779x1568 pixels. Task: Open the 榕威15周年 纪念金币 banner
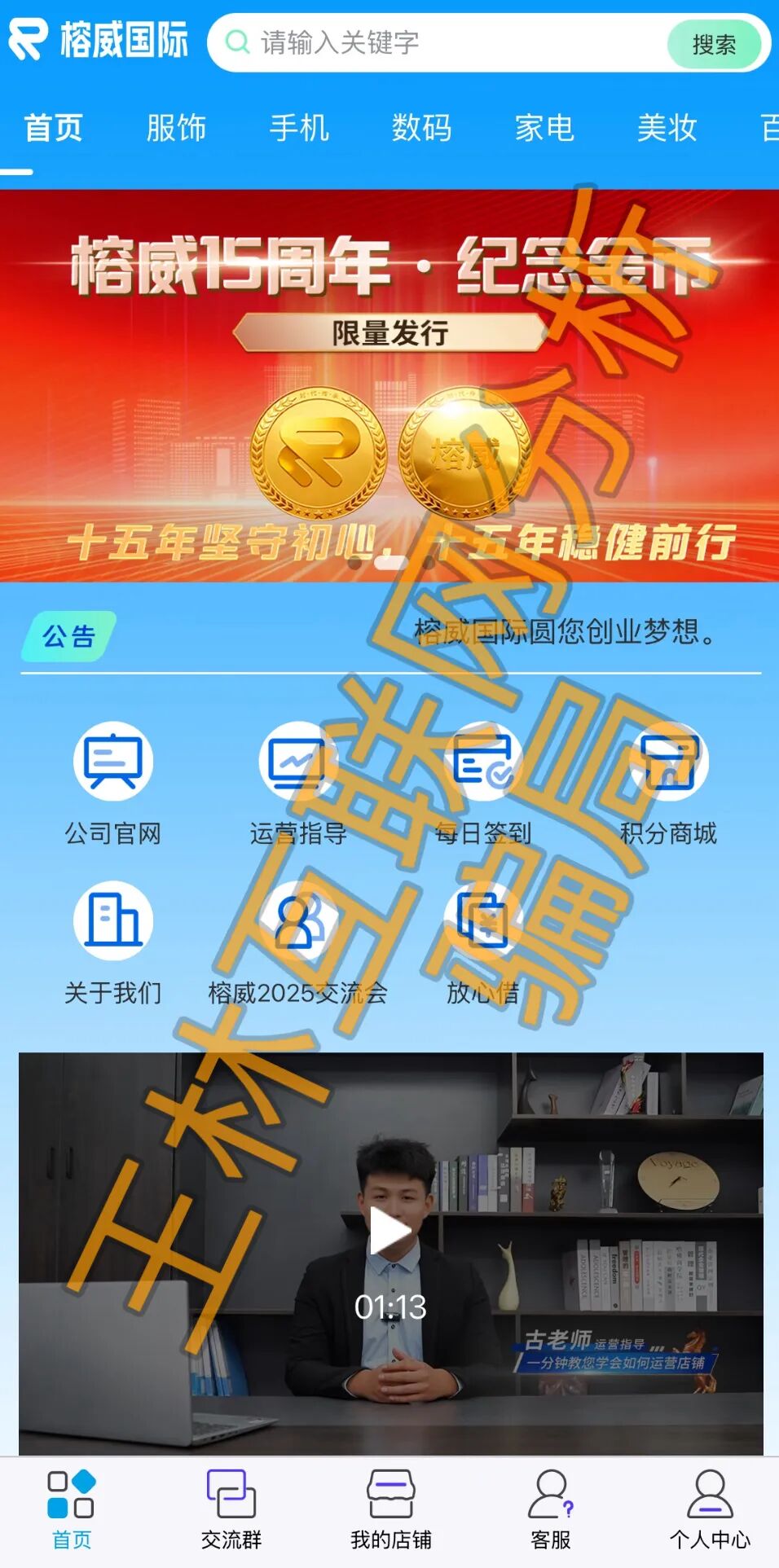pyautogui.click(x=389, y=384)
